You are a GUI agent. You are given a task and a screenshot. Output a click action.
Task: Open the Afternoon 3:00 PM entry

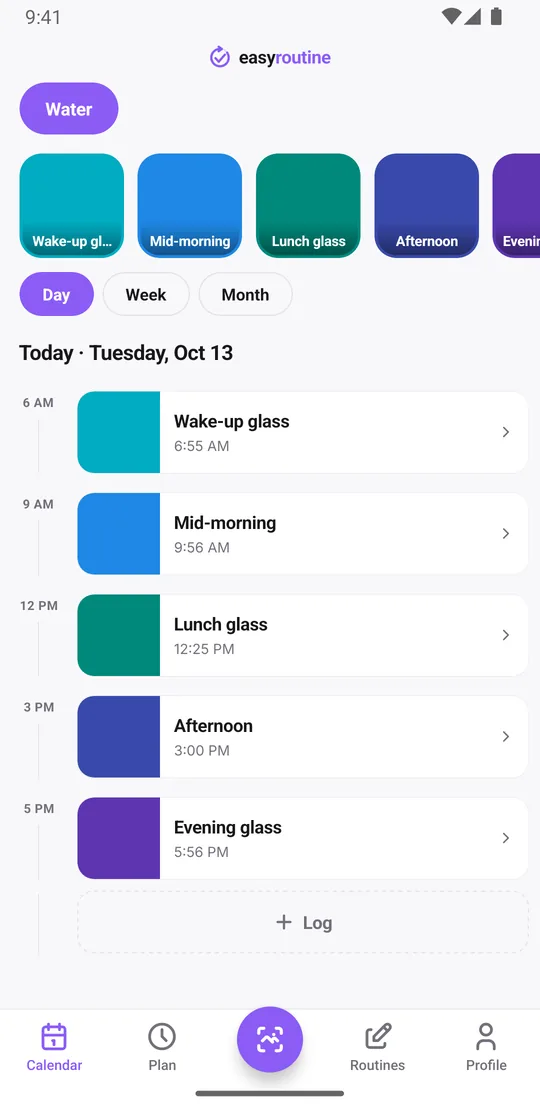(x=302, y=737)
